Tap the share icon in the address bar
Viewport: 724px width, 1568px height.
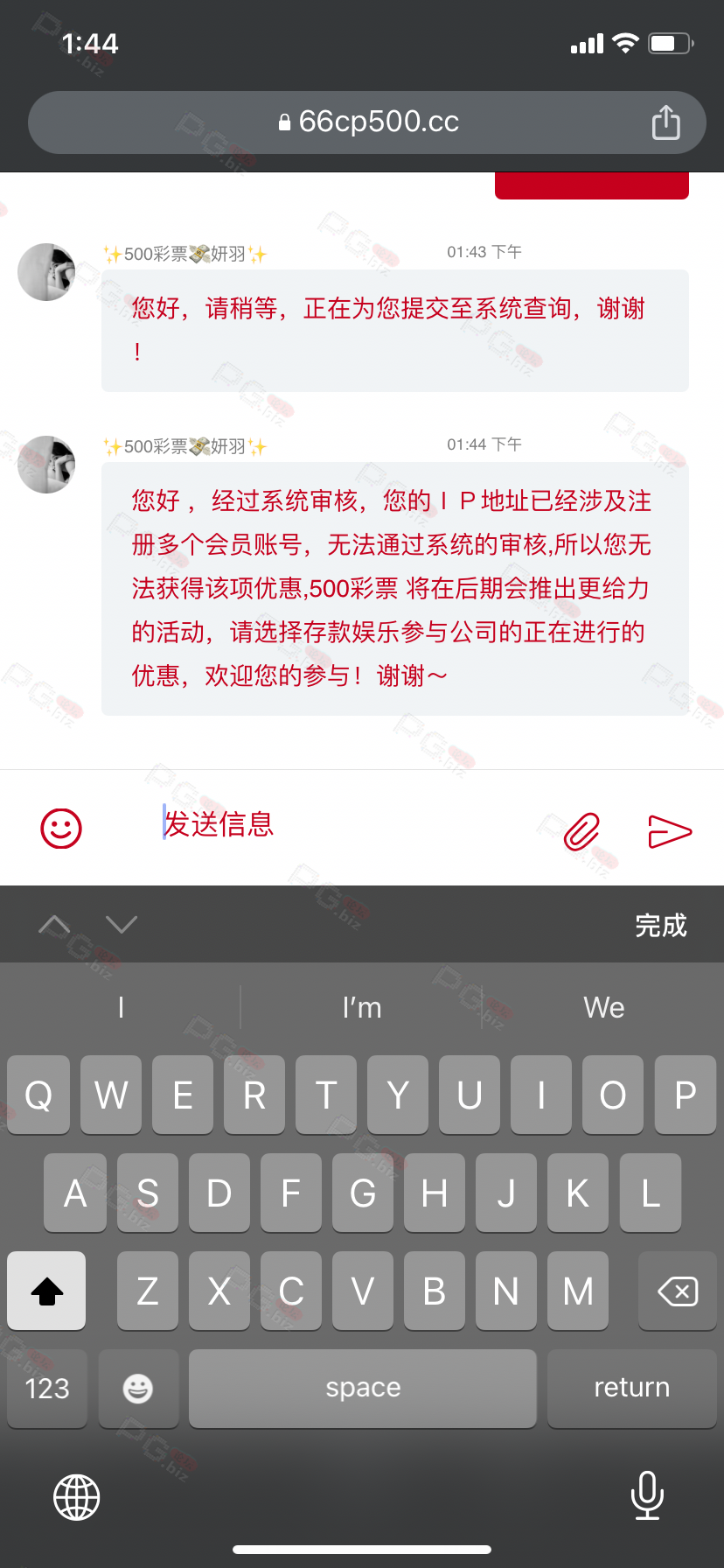click(x=665, y=122)
